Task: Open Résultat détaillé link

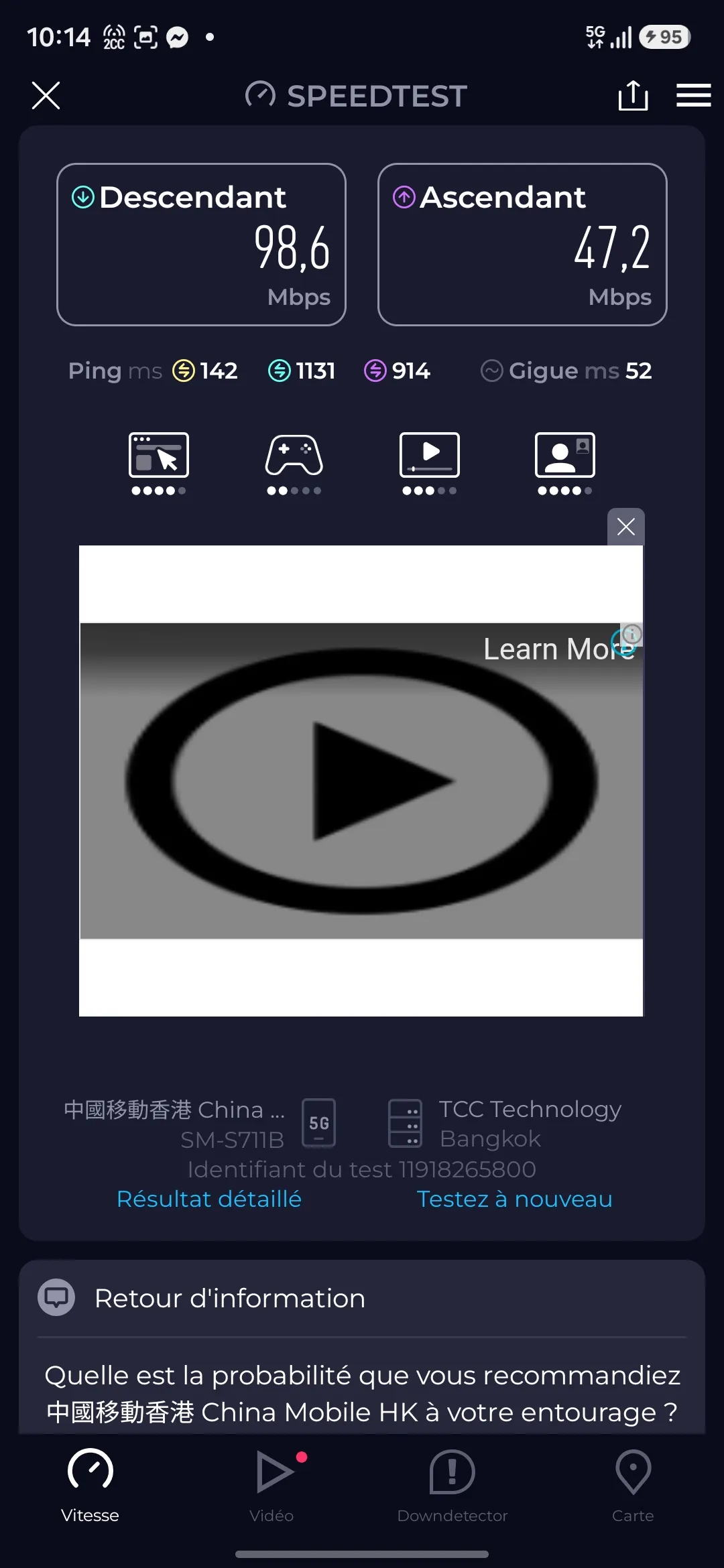Action: pos(209,1199)
